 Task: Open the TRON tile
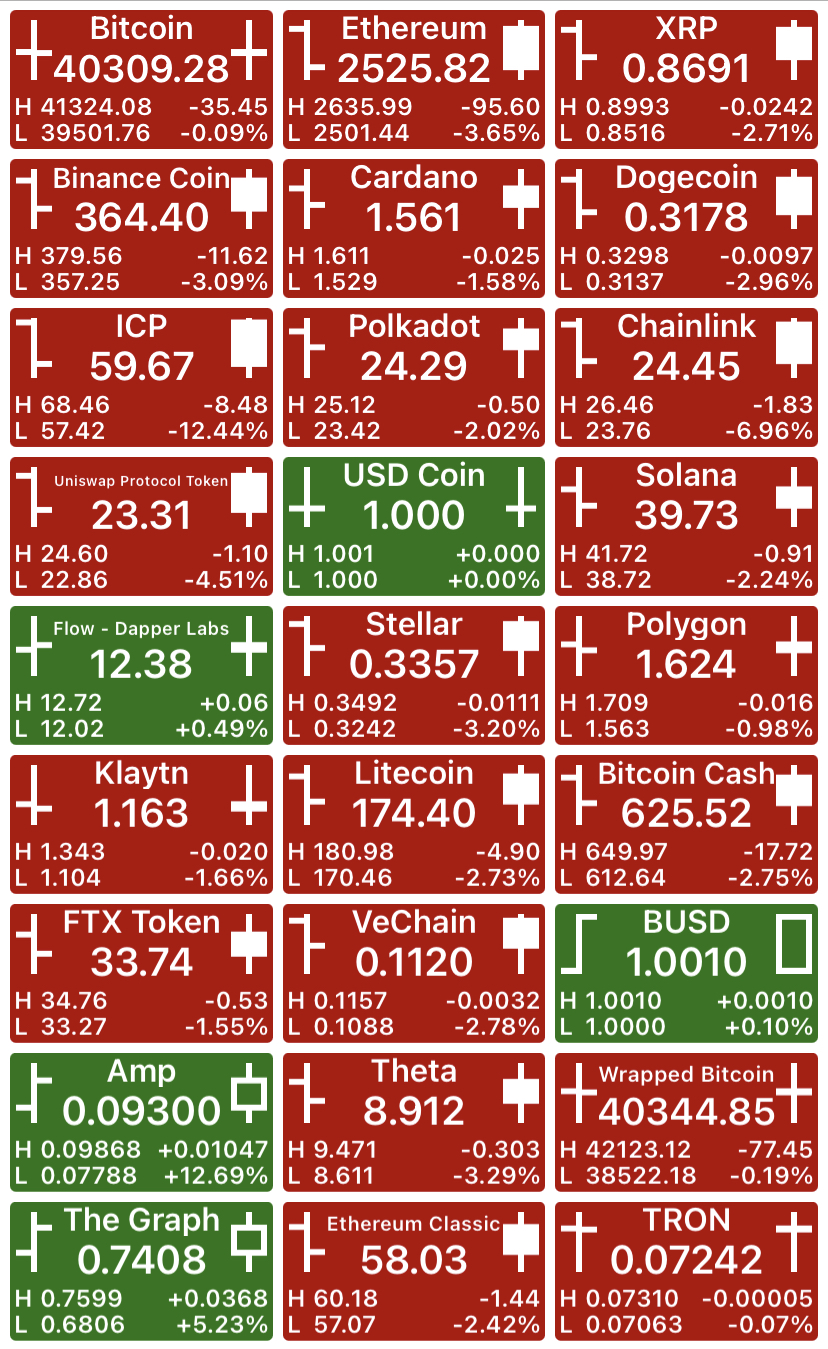coord(687,1272)
